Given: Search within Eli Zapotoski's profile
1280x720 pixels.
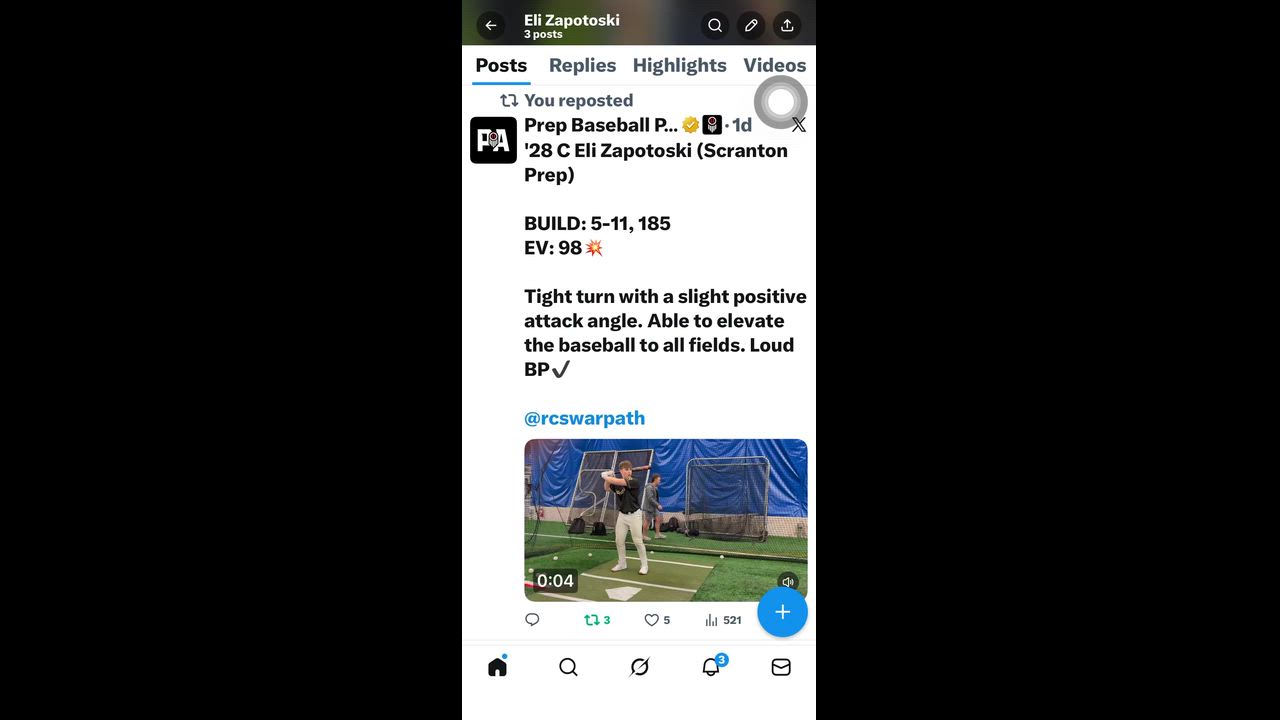Looking at the screenshot, I should click(714, 26).
